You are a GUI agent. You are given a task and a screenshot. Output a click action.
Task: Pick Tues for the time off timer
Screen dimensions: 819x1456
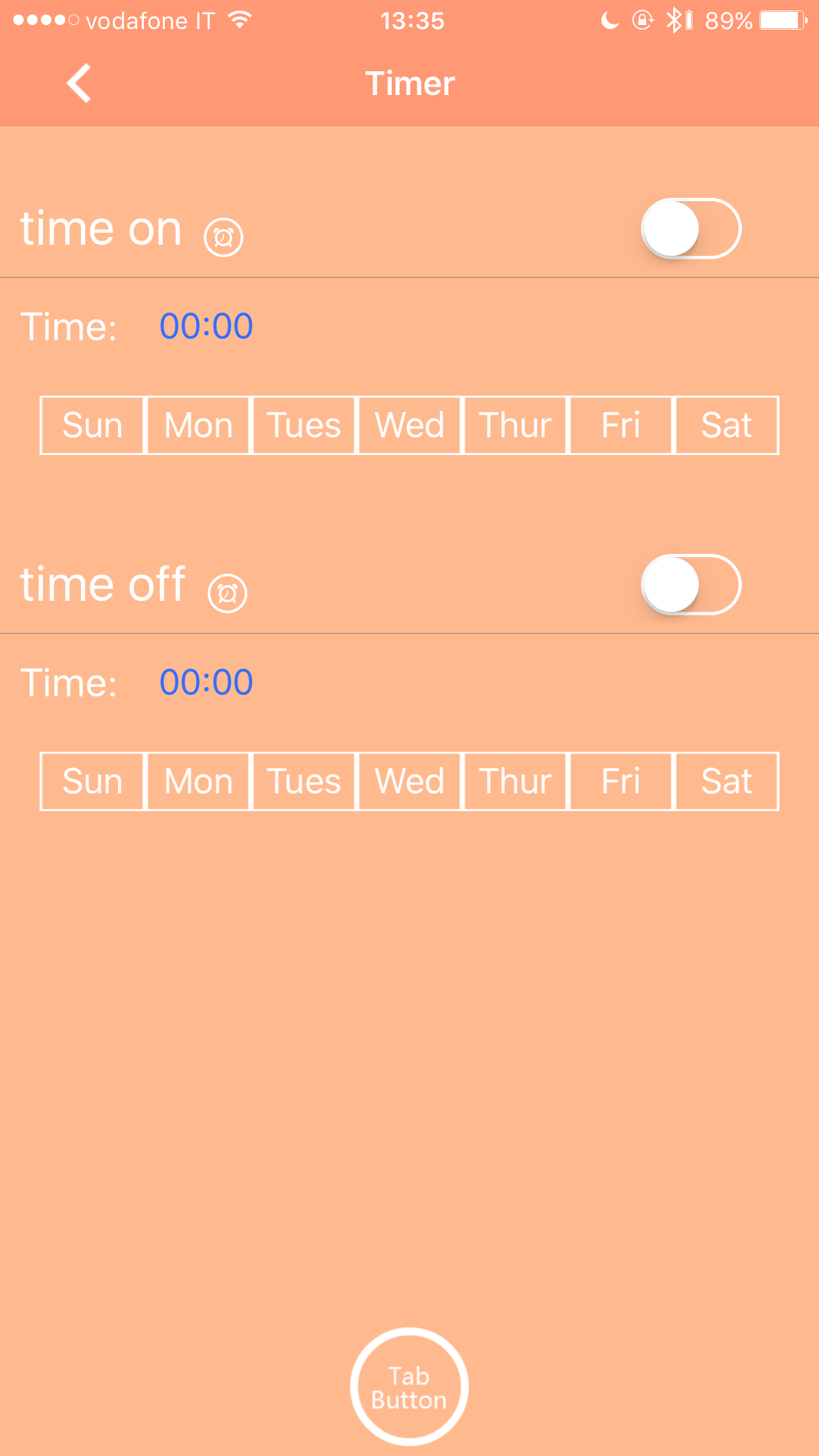click(304, 781)
